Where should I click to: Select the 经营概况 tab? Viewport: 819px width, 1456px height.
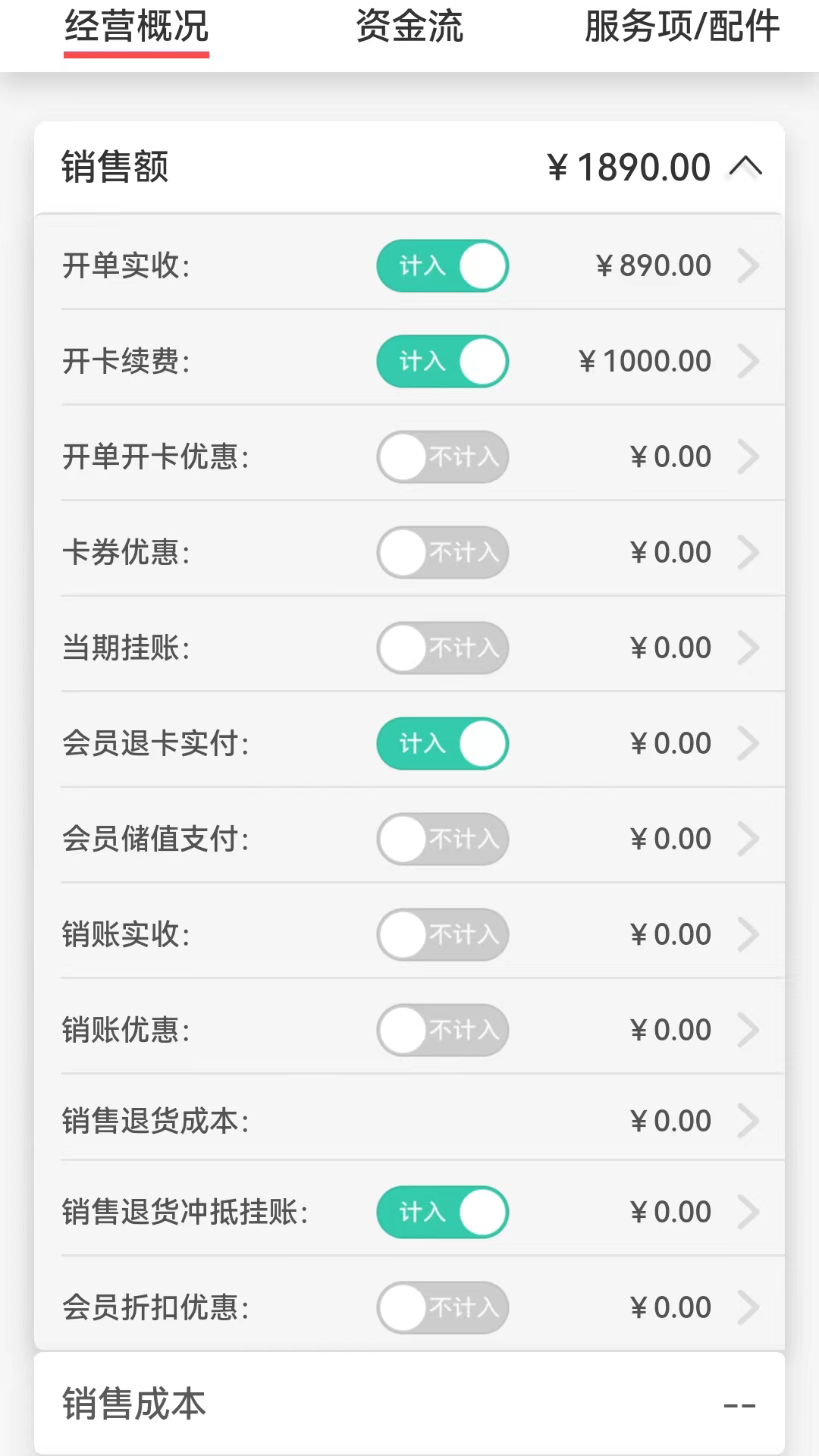(x=136, y=27)
